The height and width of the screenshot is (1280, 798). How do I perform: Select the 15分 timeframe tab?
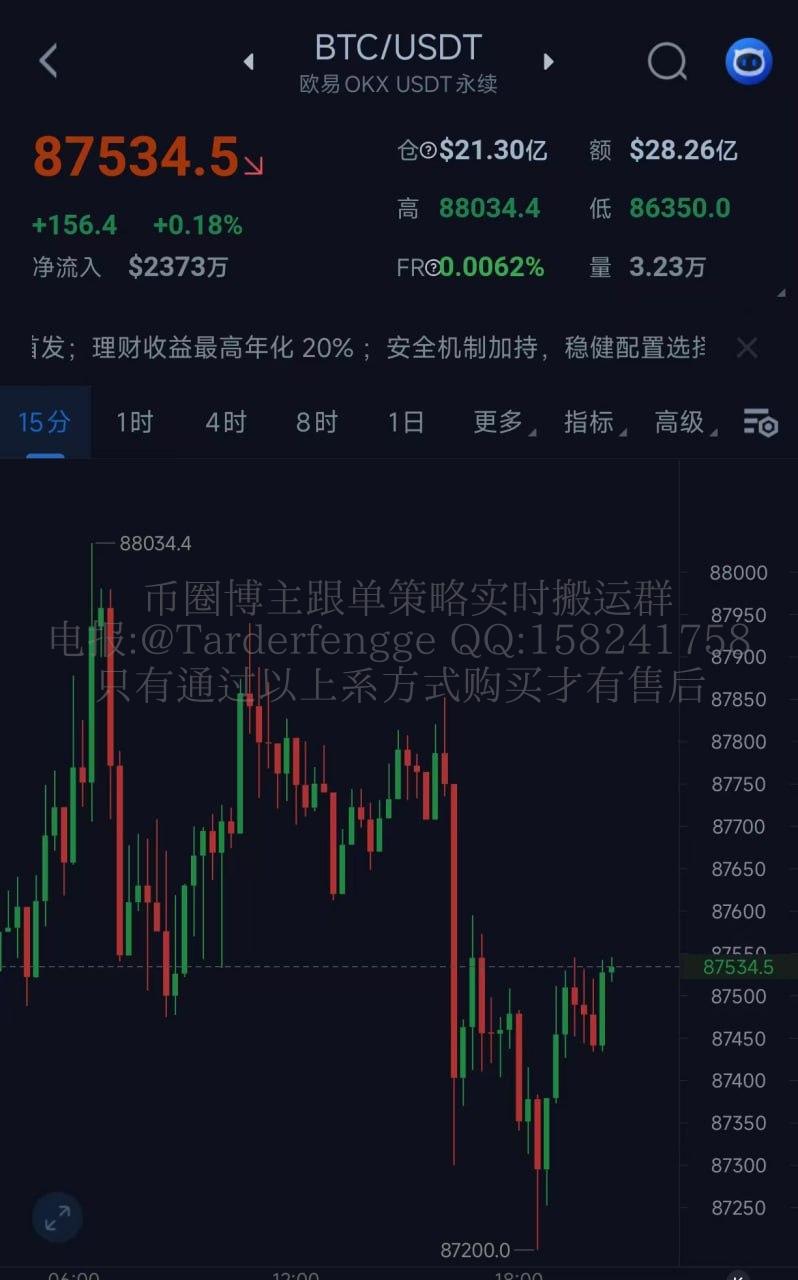[45, 422]
